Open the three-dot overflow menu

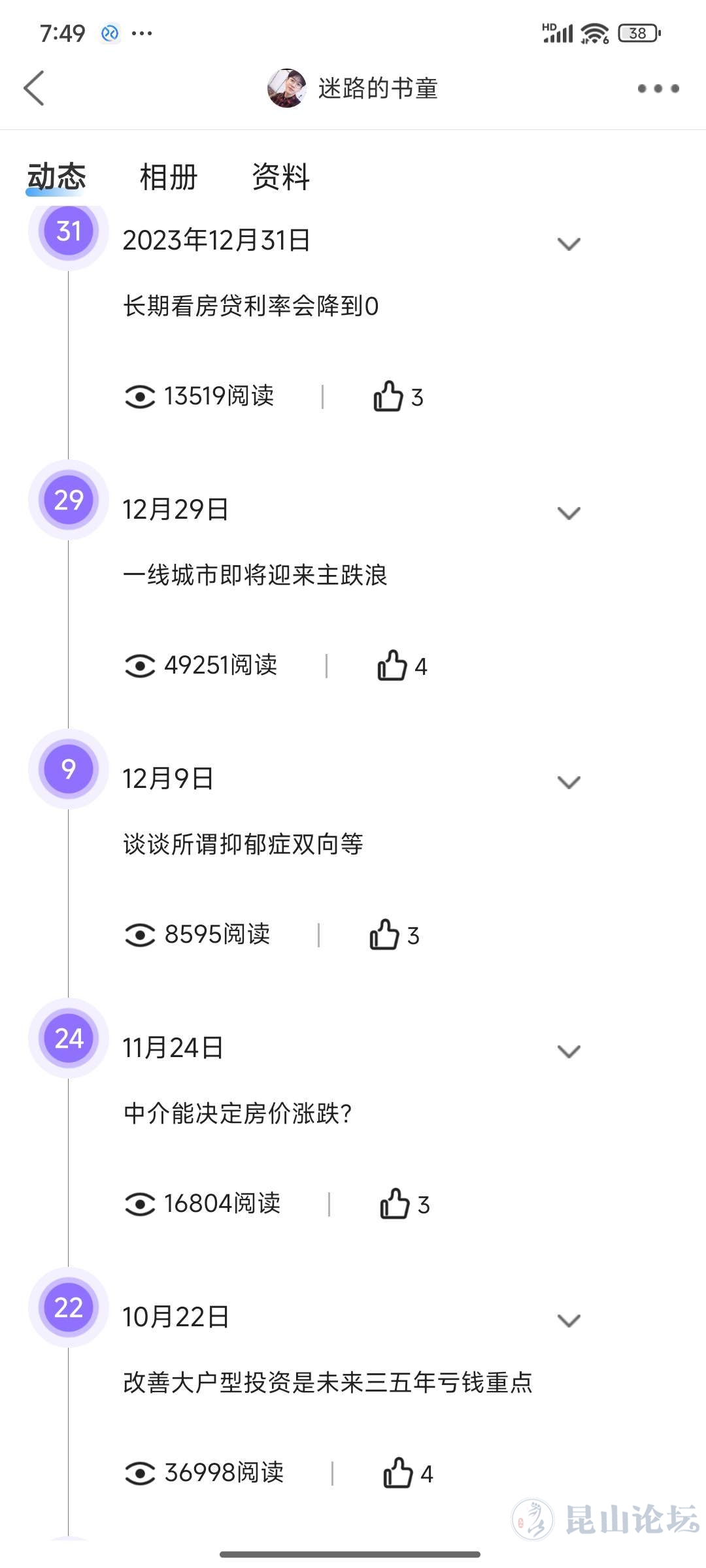click(658, 88)
